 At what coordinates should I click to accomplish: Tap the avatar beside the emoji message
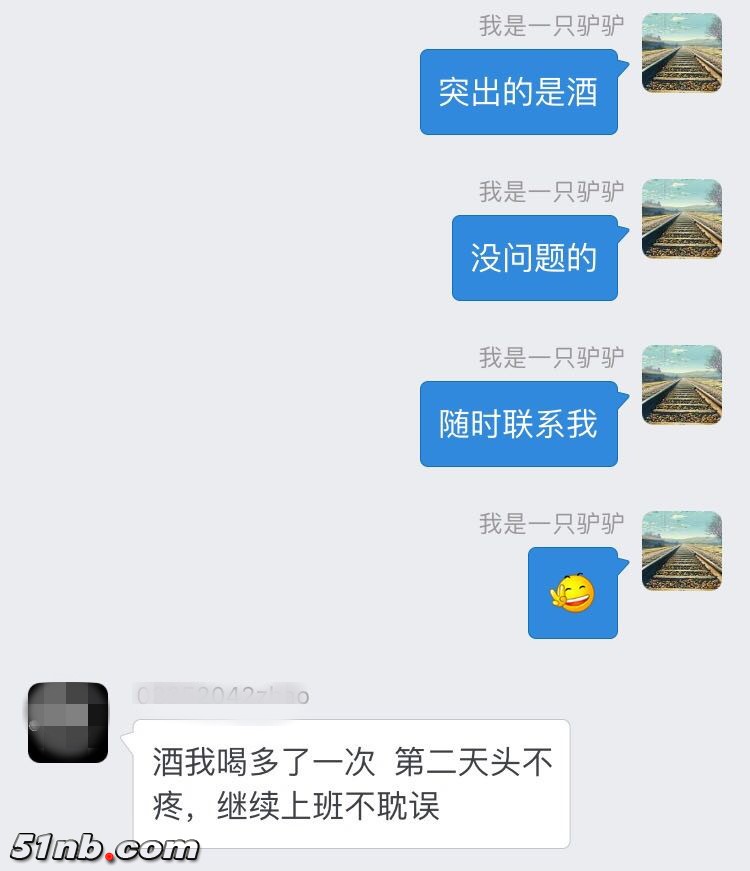681,551
